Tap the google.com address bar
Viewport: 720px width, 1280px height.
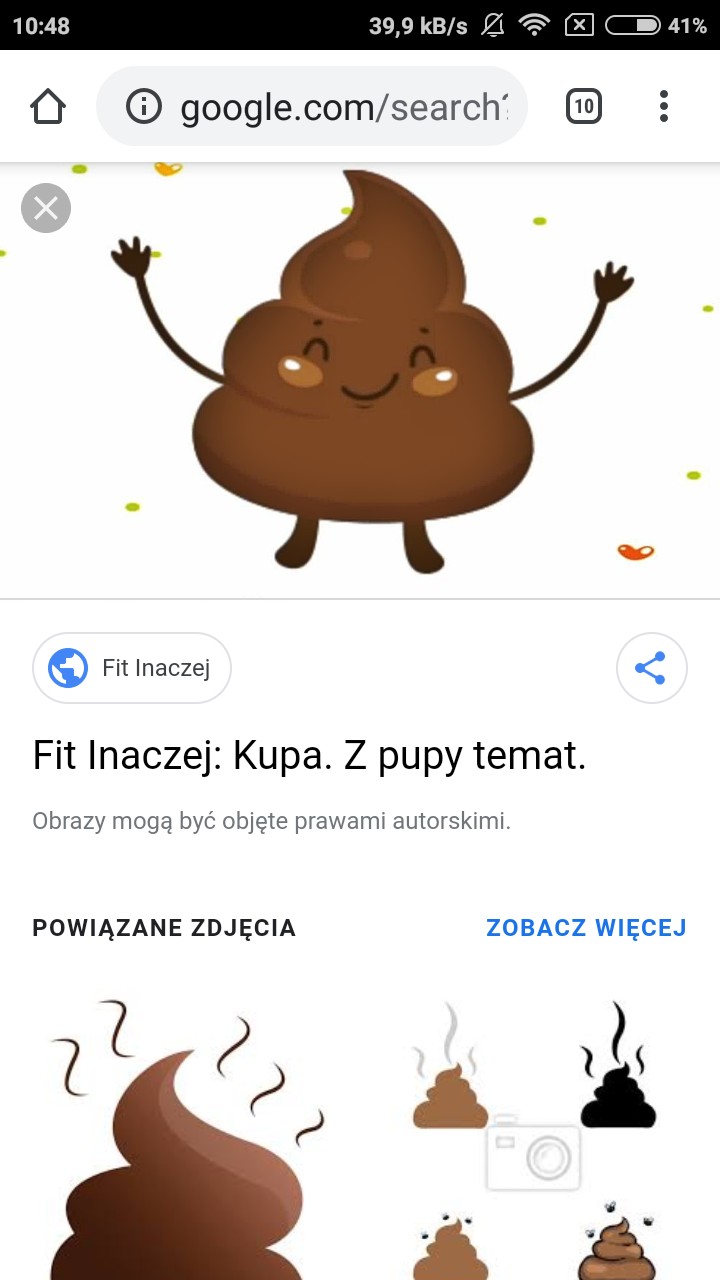340,106
